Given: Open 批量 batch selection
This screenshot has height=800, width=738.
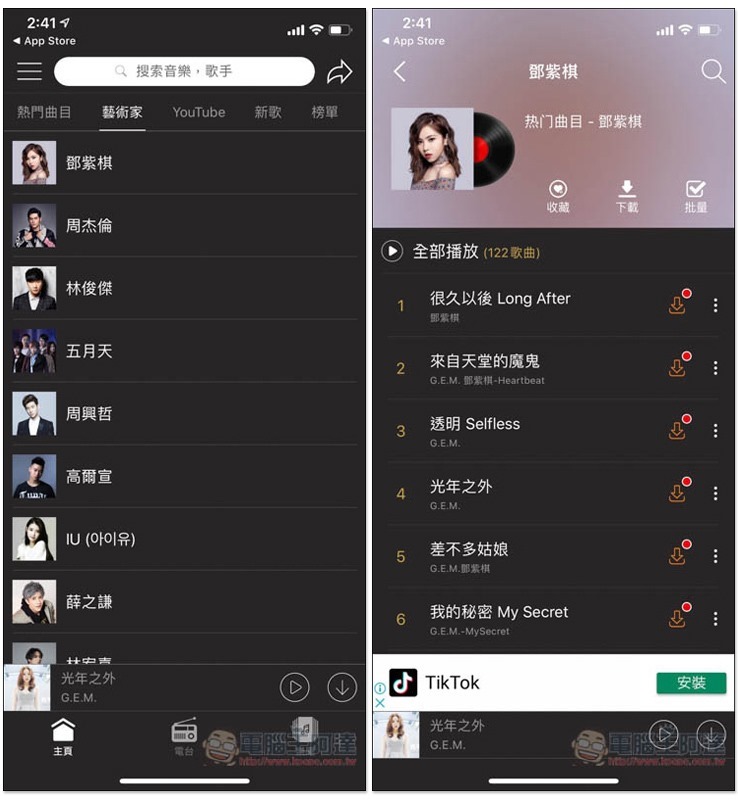Looking at the screenshot, I should click(x=696, y=195).
